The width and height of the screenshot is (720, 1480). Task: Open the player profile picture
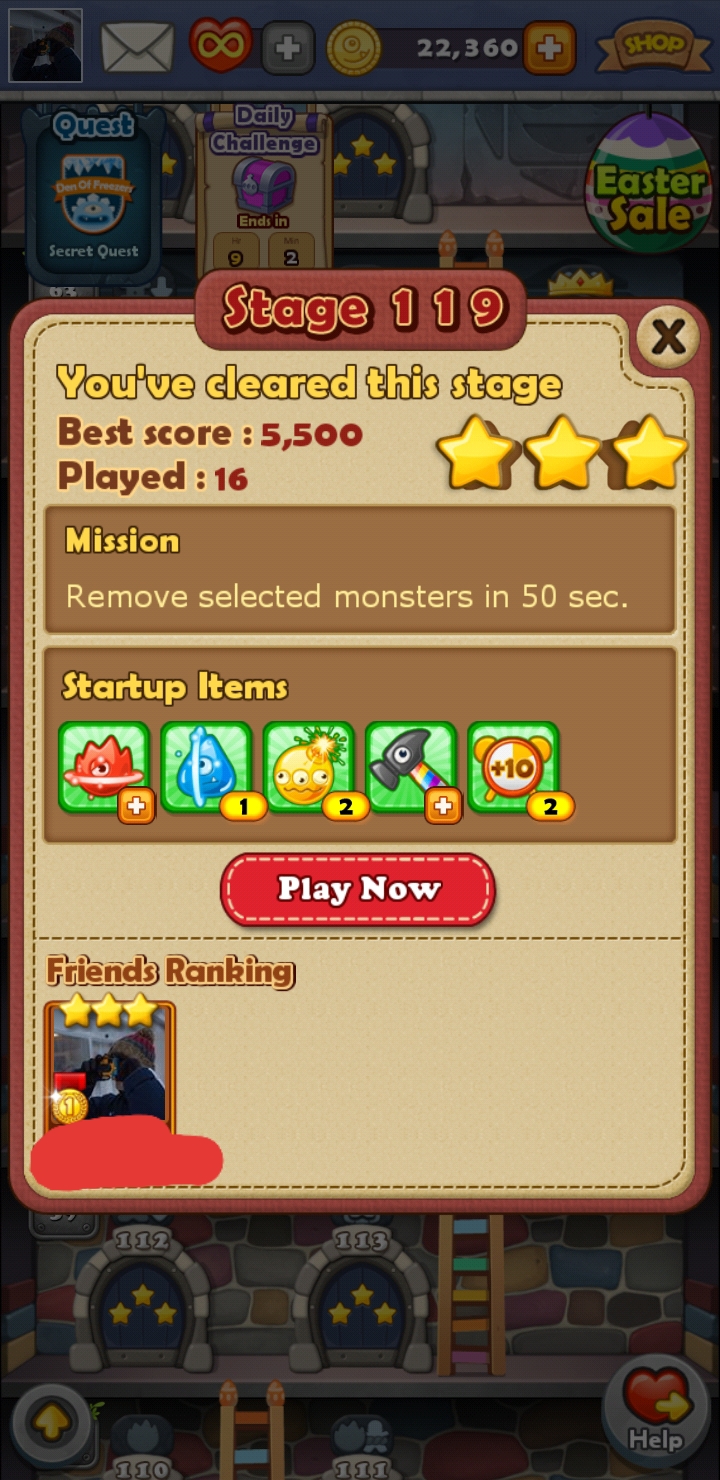[45, 46]
